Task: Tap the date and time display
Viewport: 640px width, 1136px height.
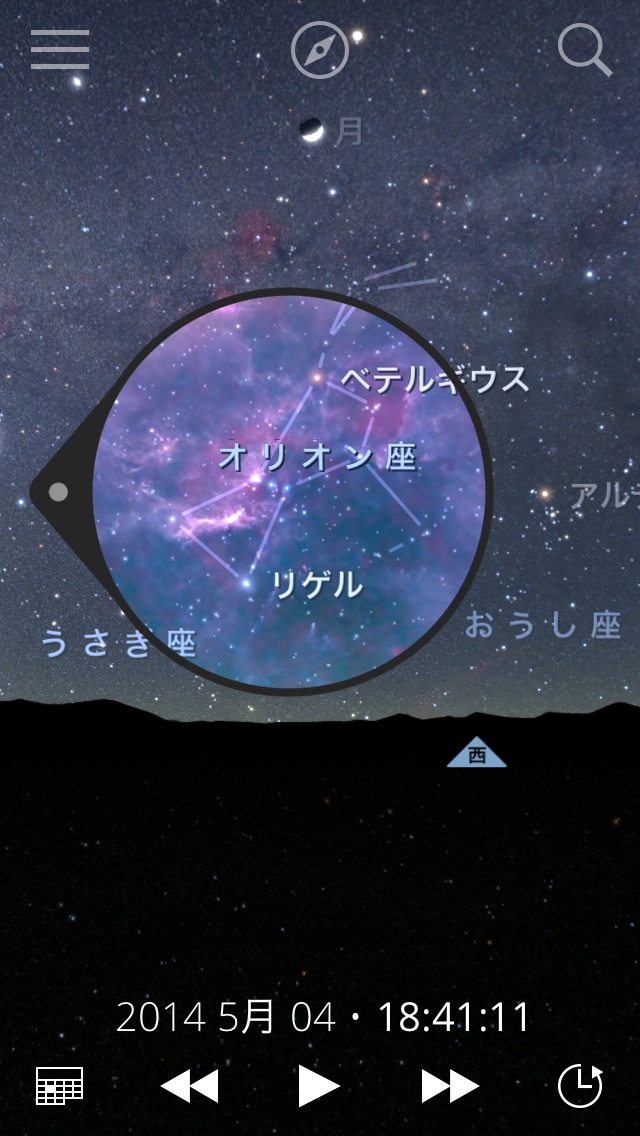Action: click(x=322, y=1017)
